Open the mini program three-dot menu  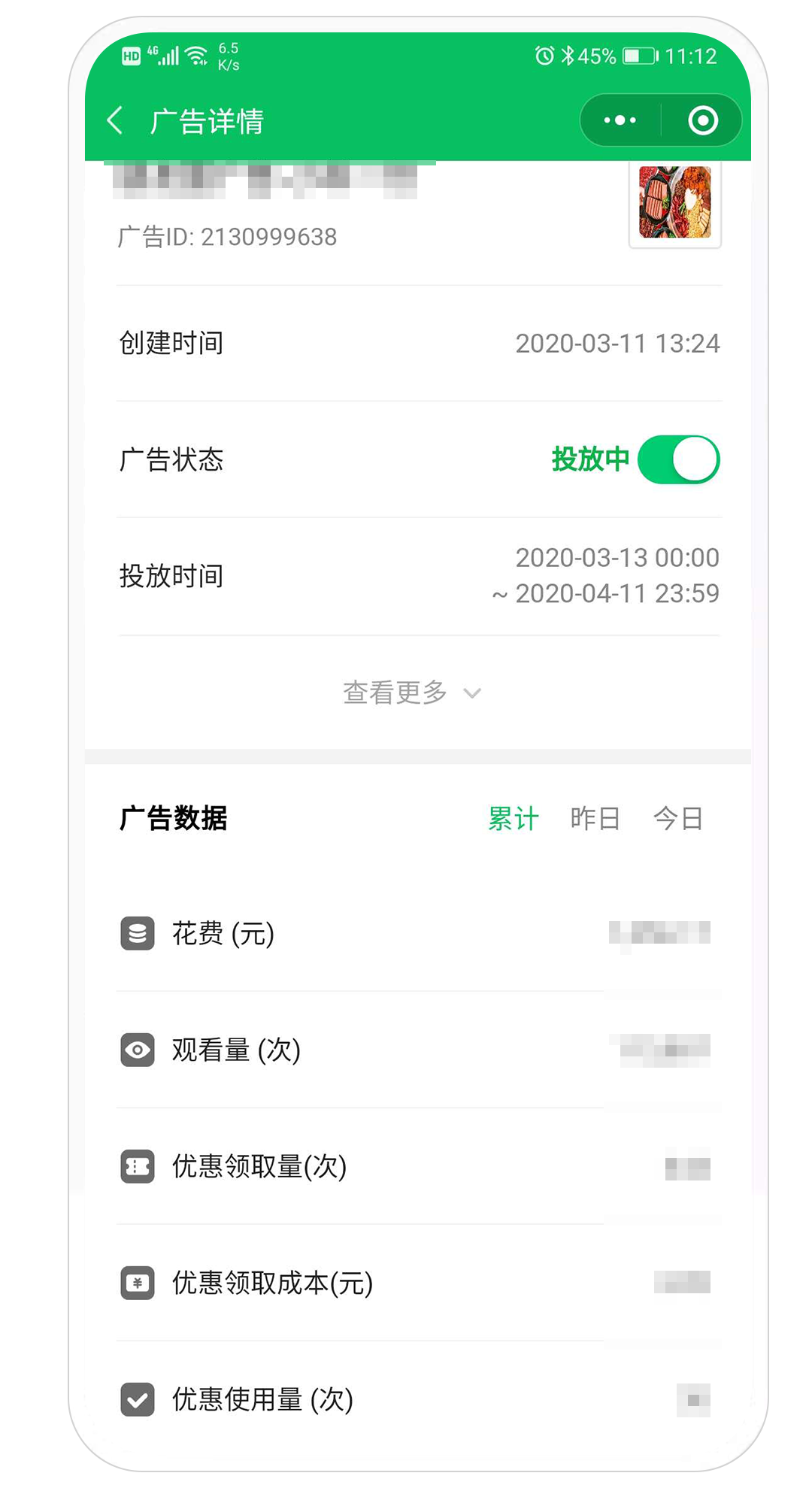(x=620, y=120)
